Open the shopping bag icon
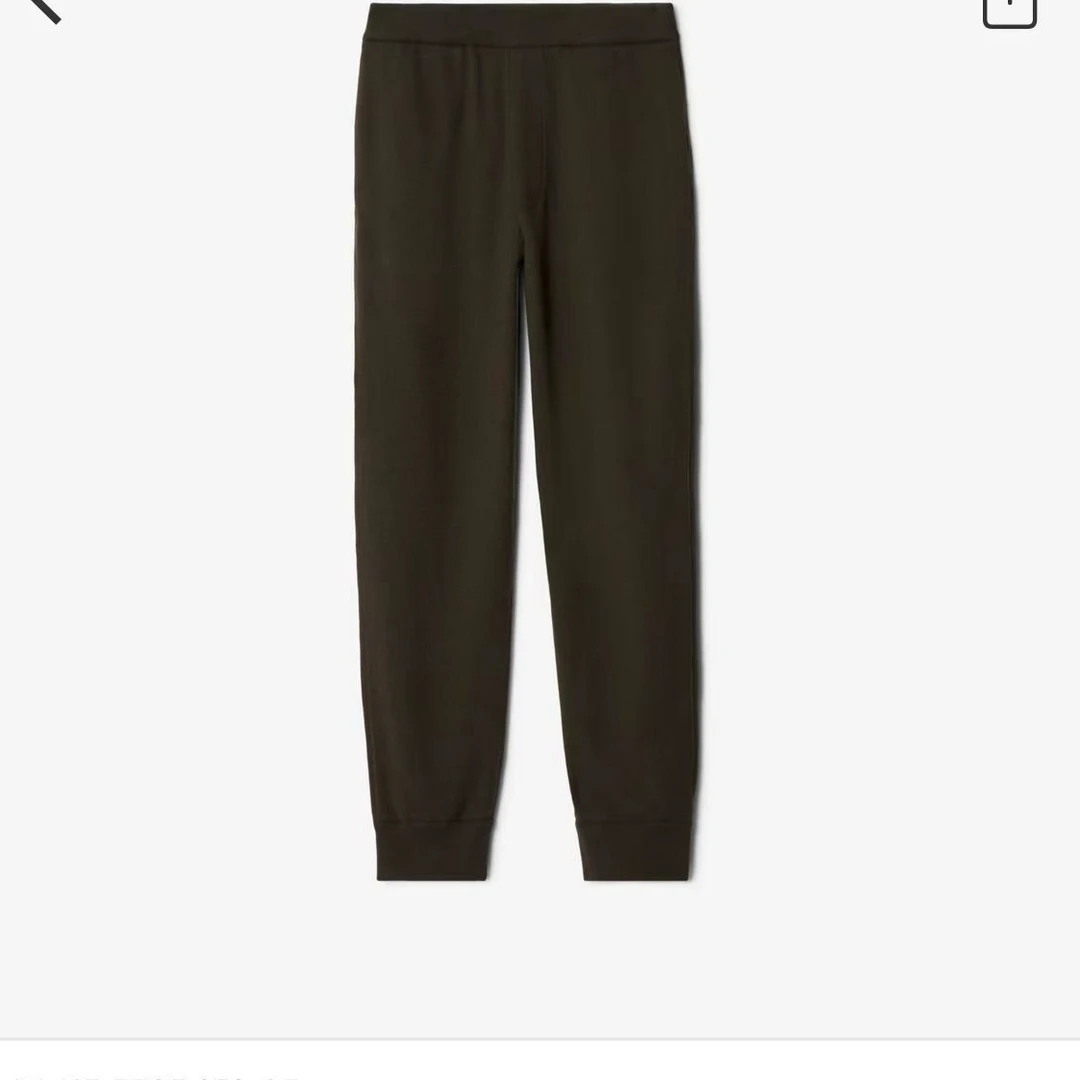The image size is (1080, 1080). [1009, 10]
